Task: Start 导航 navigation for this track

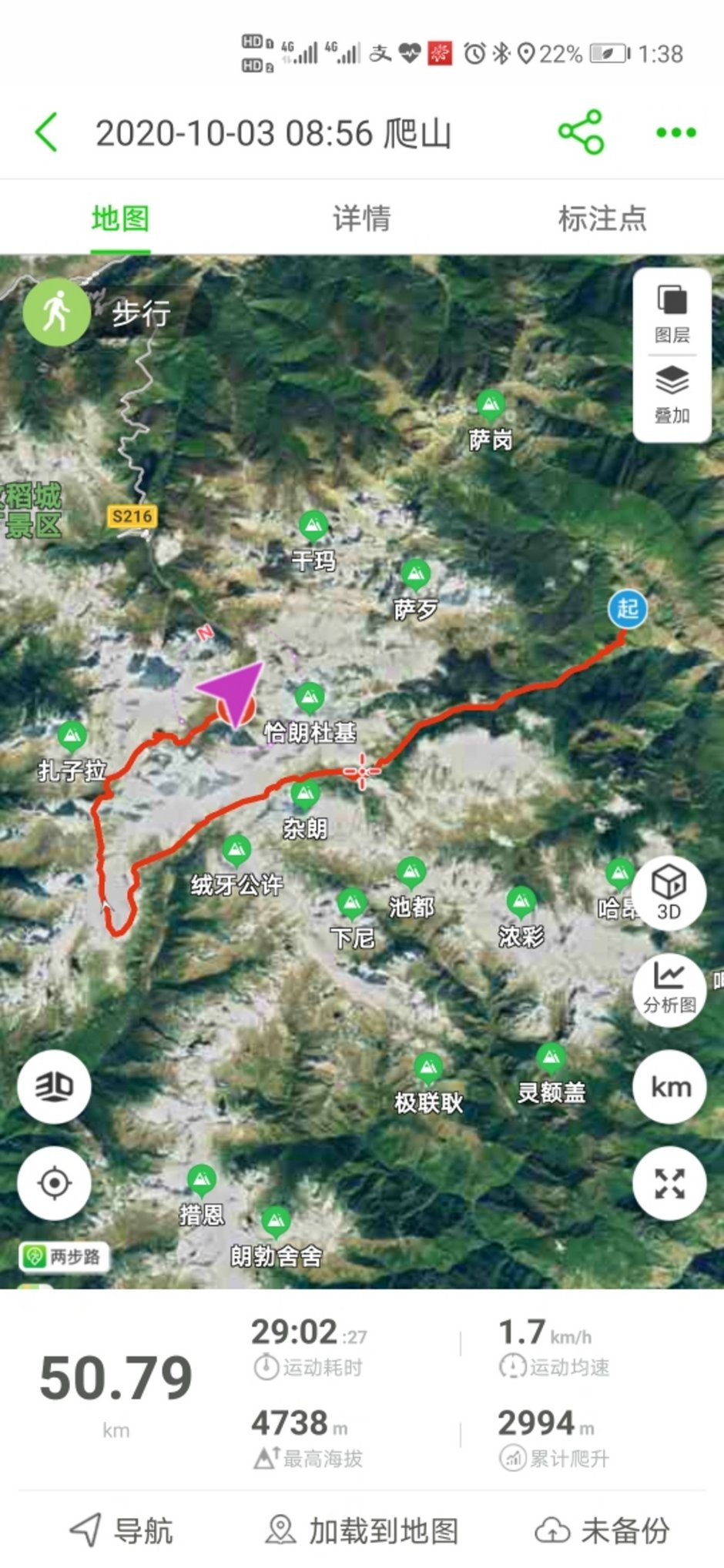Action: (122, 1530)
